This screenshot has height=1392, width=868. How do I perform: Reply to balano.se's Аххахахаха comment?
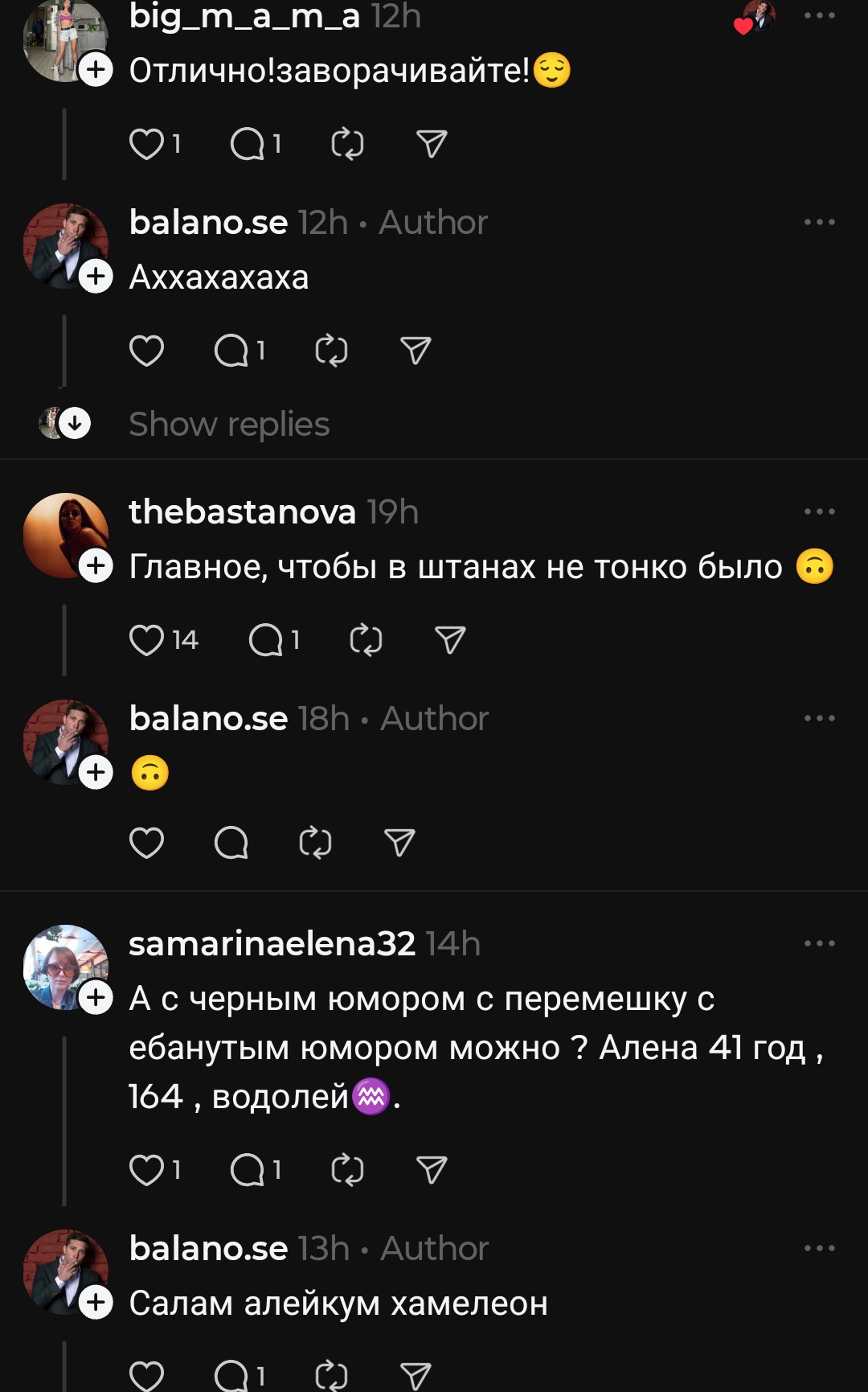click(231, 351)
